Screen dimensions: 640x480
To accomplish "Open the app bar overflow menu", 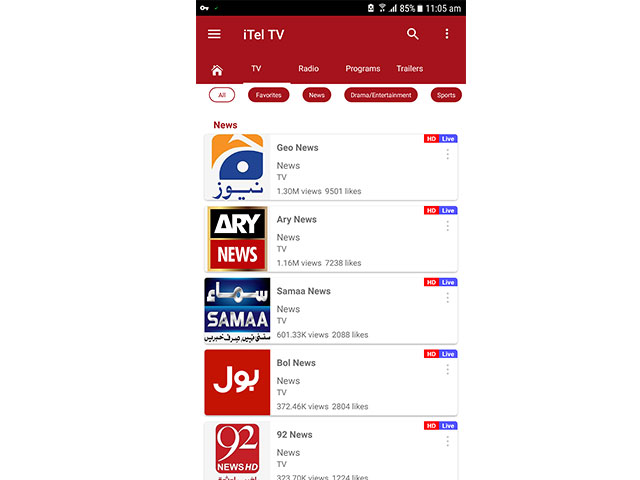I will [447, 34].
